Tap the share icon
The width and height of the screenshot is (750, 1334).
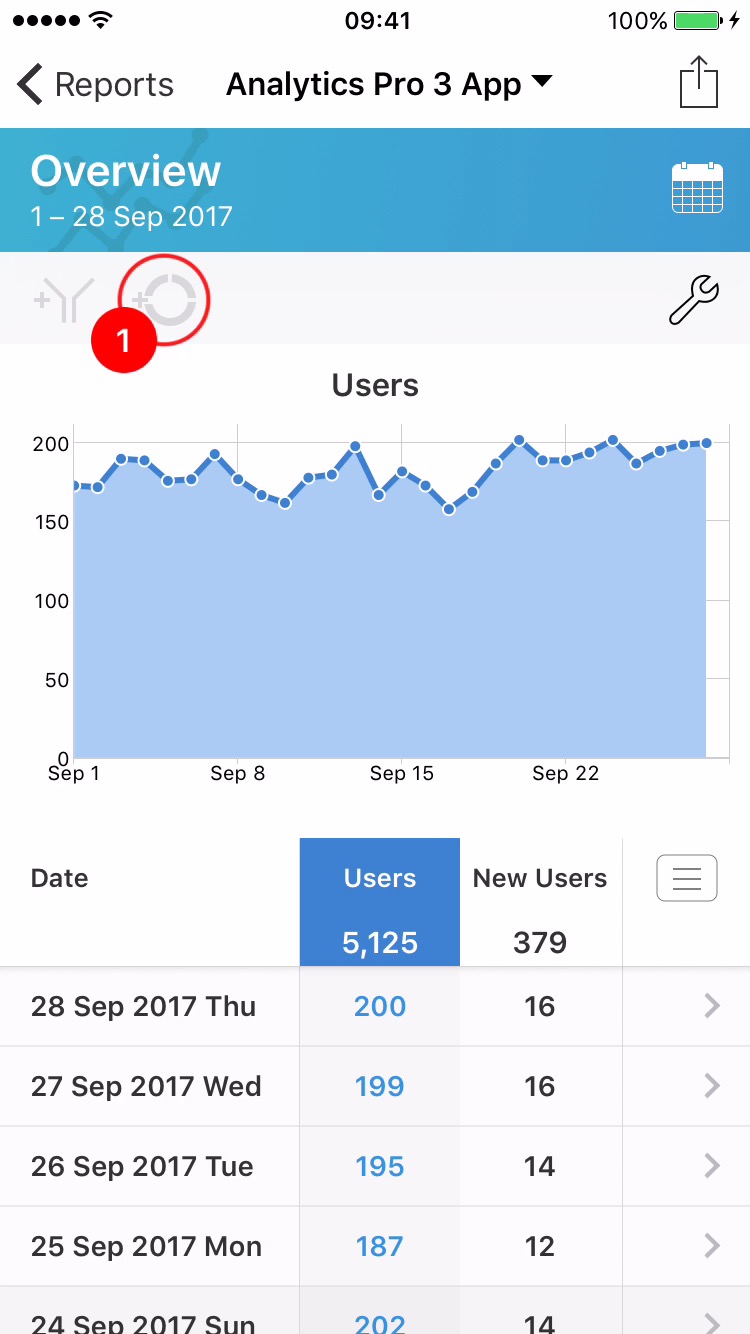[x=699, y=83]
